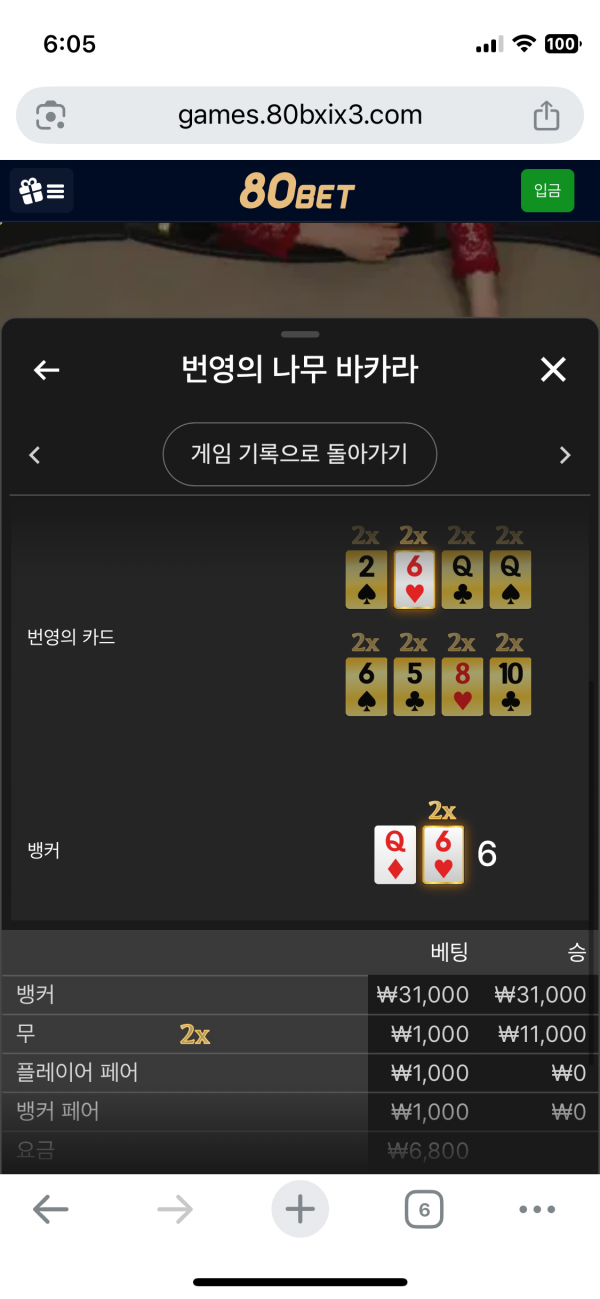
Task: Tap 게임 기록으로 돌아가기 button
Action: coord(299,454)
